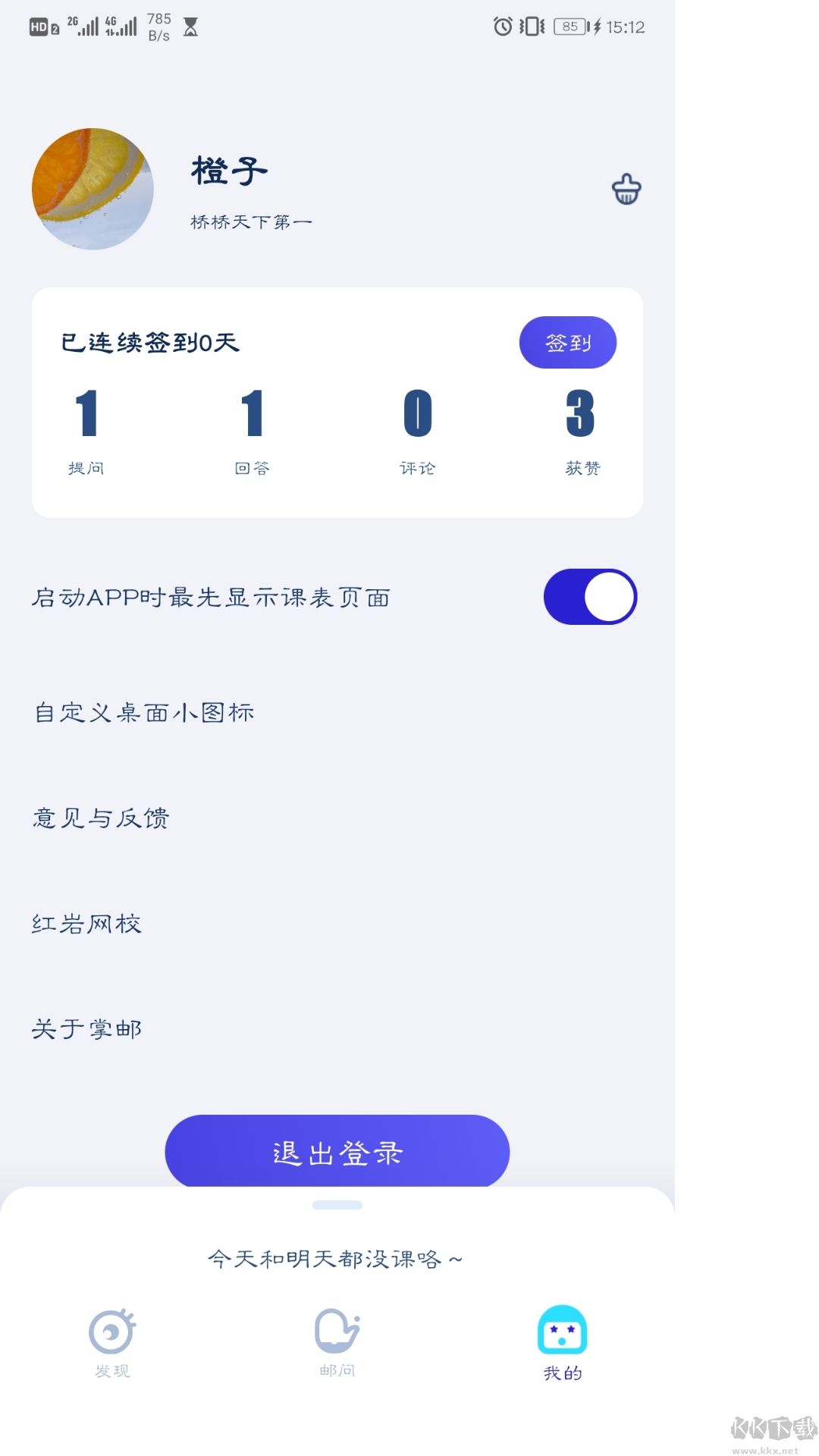Tap the 退出登录 logout button
Image resolution: width=819 pixels, height=1456 pixels.
click(337, 1151)
